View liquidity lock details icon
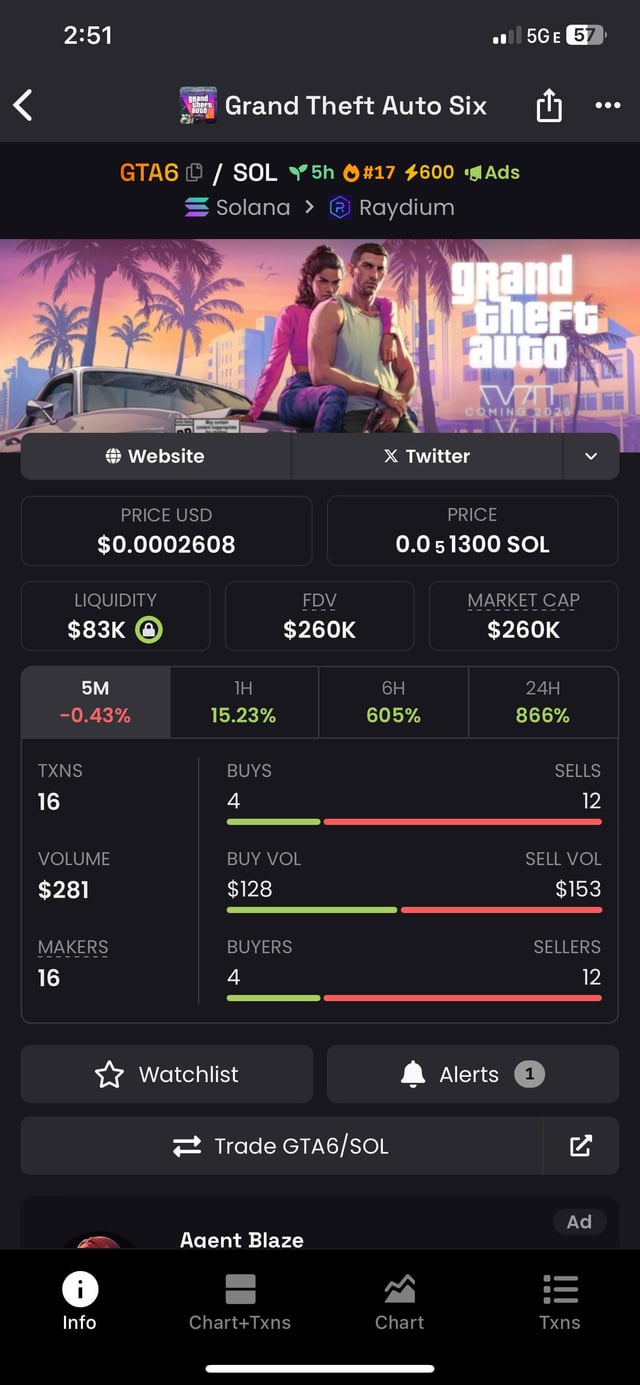This screenshot has height=1385, width=640. (x=149, y=630)
